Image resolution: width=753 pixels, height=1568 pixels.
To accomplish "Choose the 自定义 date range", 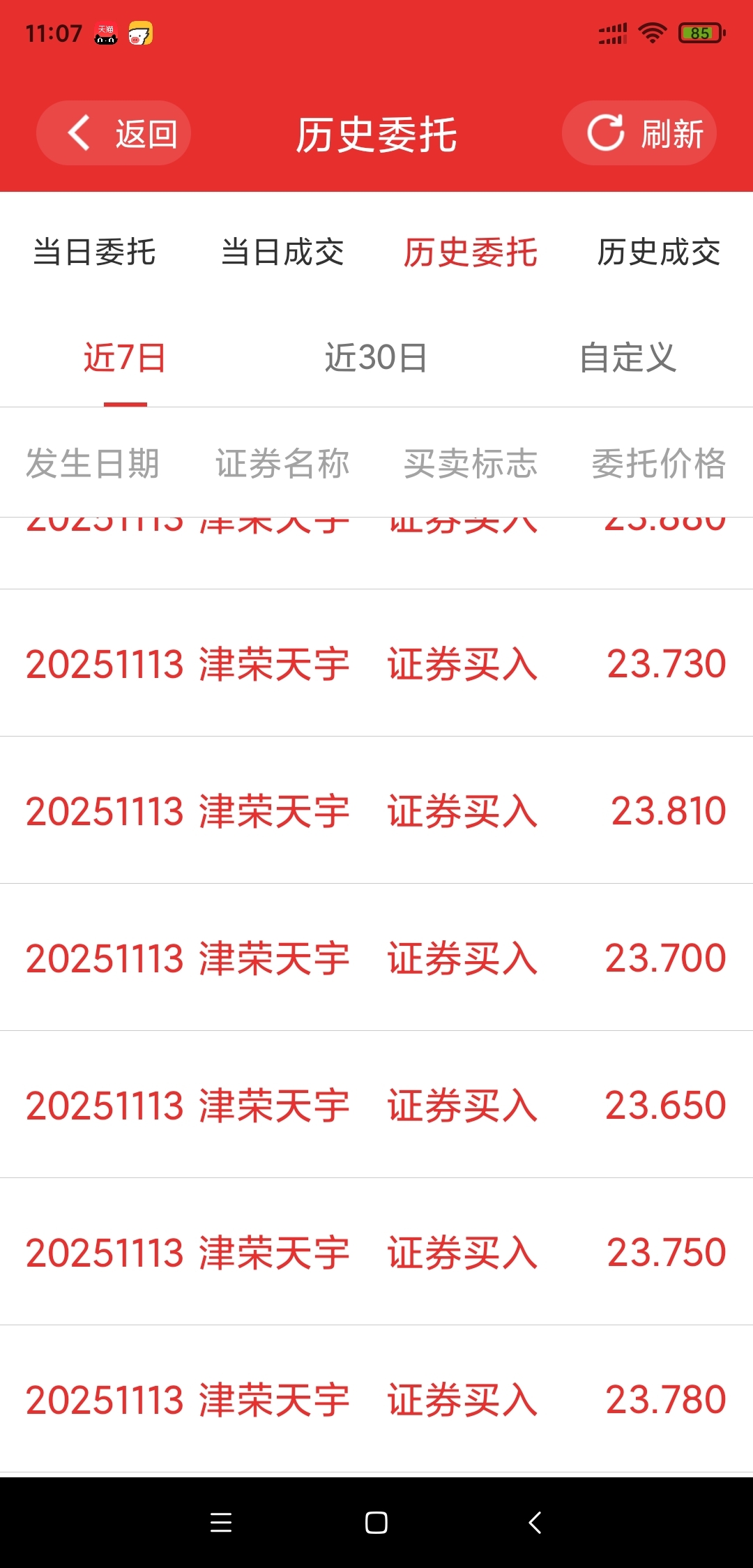I will tap(627, 358).
